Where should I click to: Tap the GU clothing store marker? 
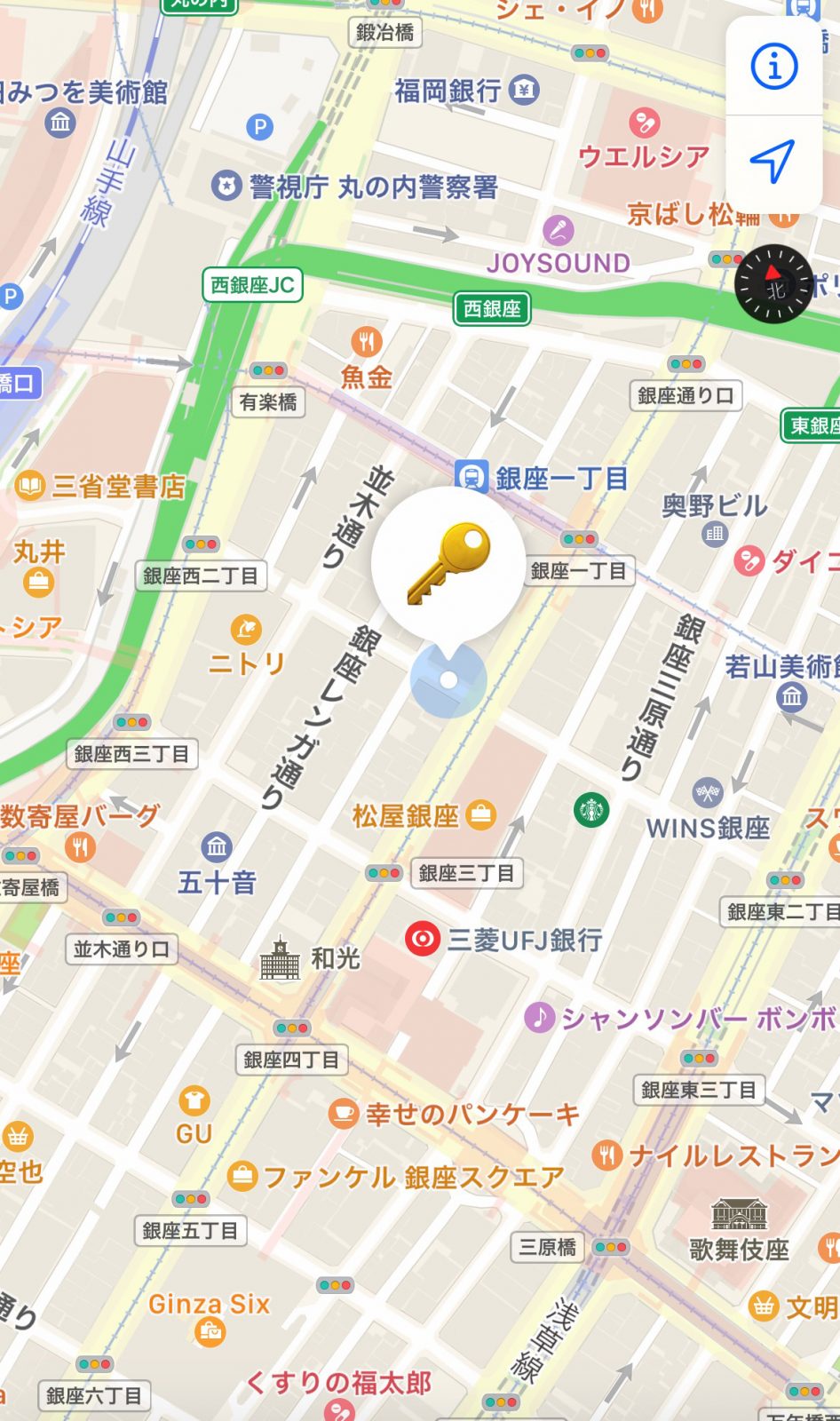point(194,1101)
